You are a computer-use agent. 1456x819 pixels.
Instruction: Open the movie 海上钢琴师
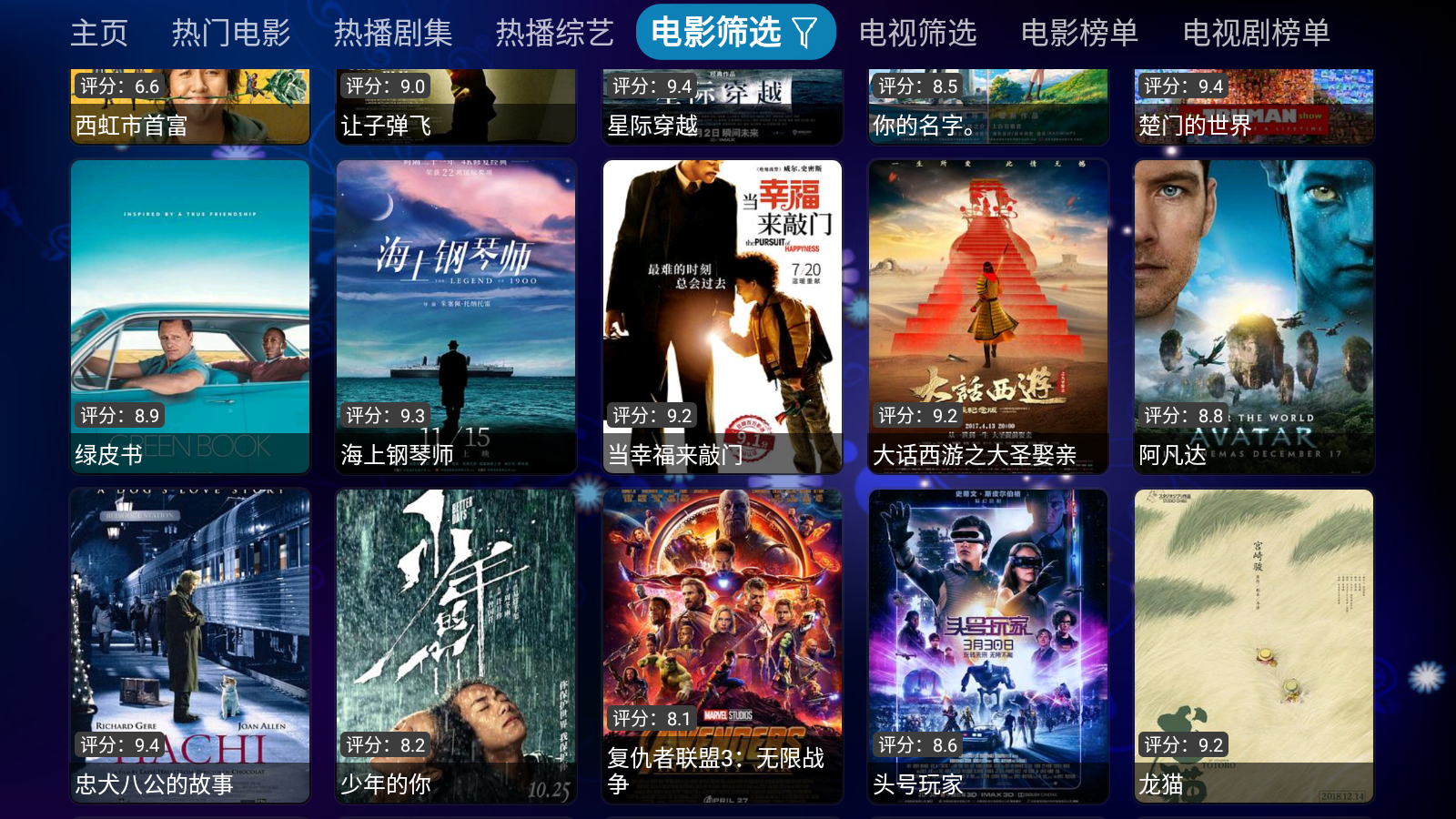tap(456, 316)
